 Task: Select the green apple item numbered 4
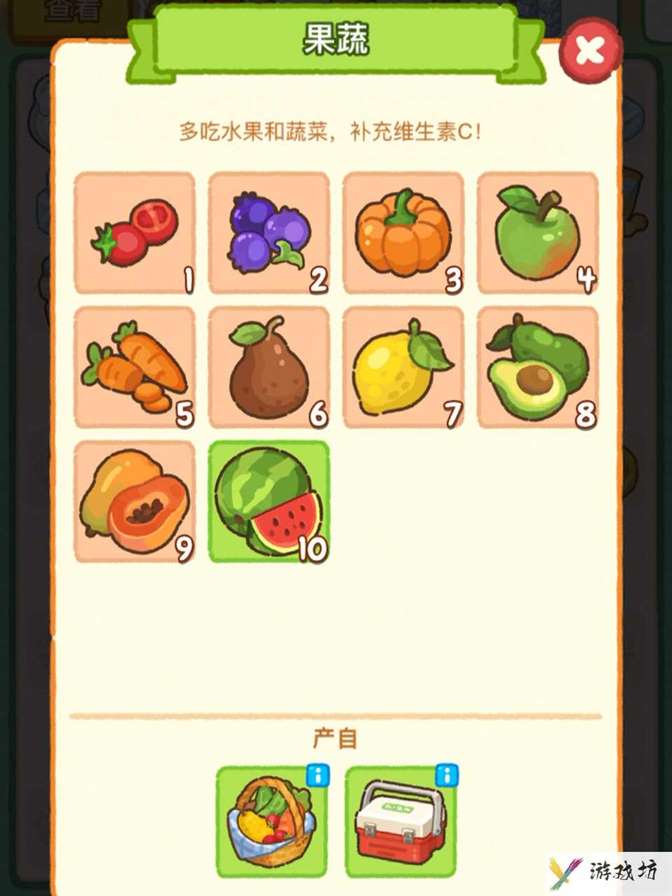tap(537, 233)
